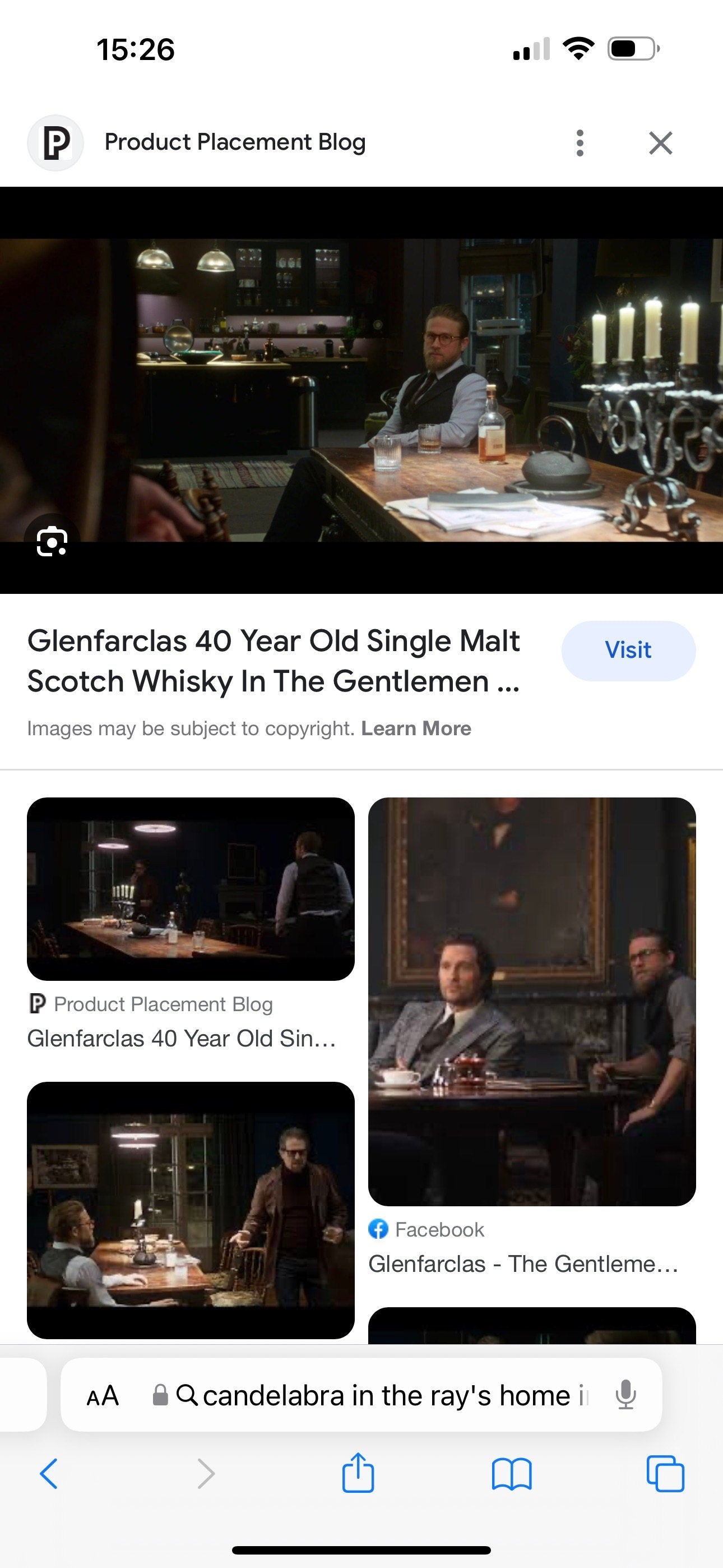Open the AA page settings menu
This screenshot has width=723, height=1568.
point(102,1395)
